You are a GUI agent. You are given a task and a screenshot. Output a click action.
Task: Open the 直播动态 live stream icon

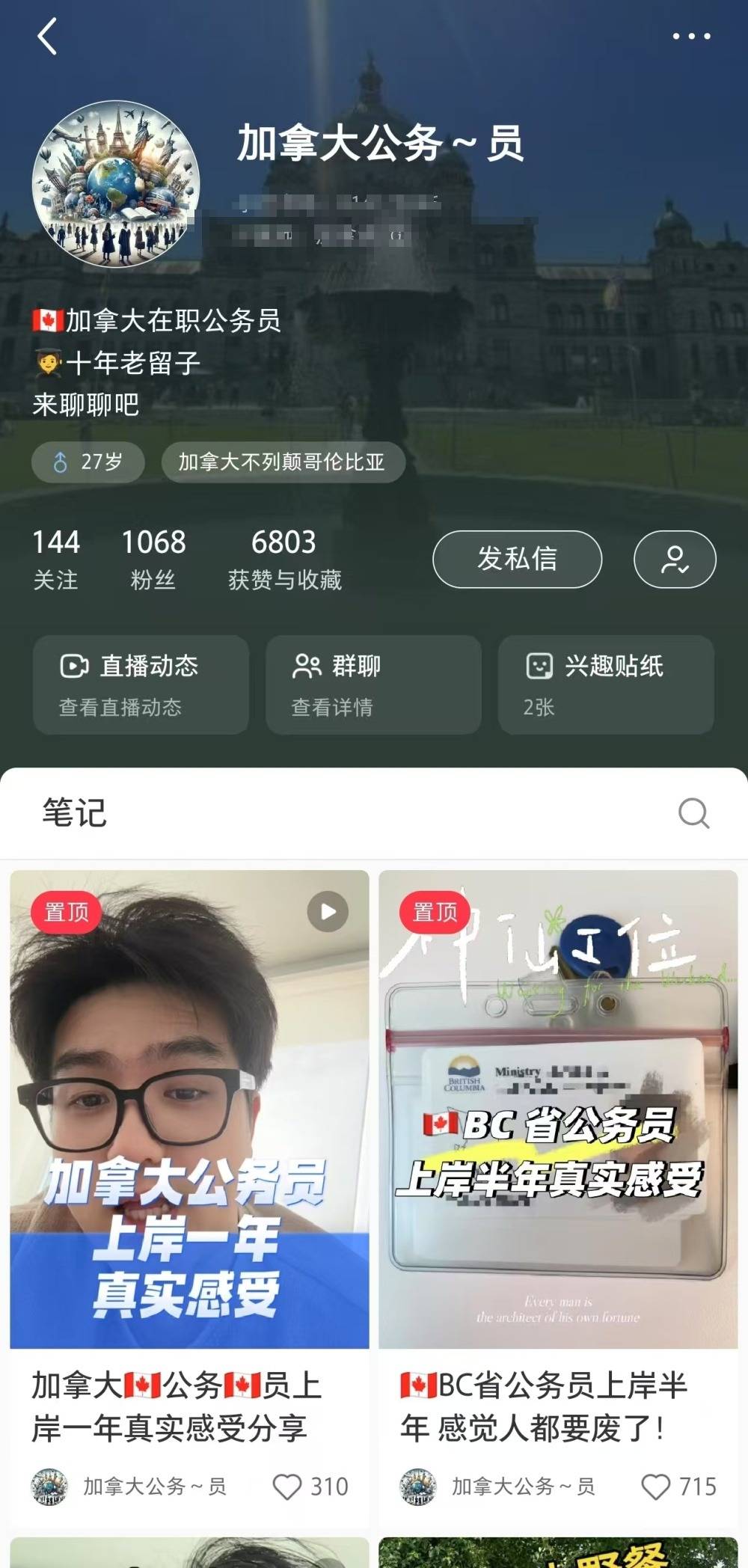tap(75, 667)
